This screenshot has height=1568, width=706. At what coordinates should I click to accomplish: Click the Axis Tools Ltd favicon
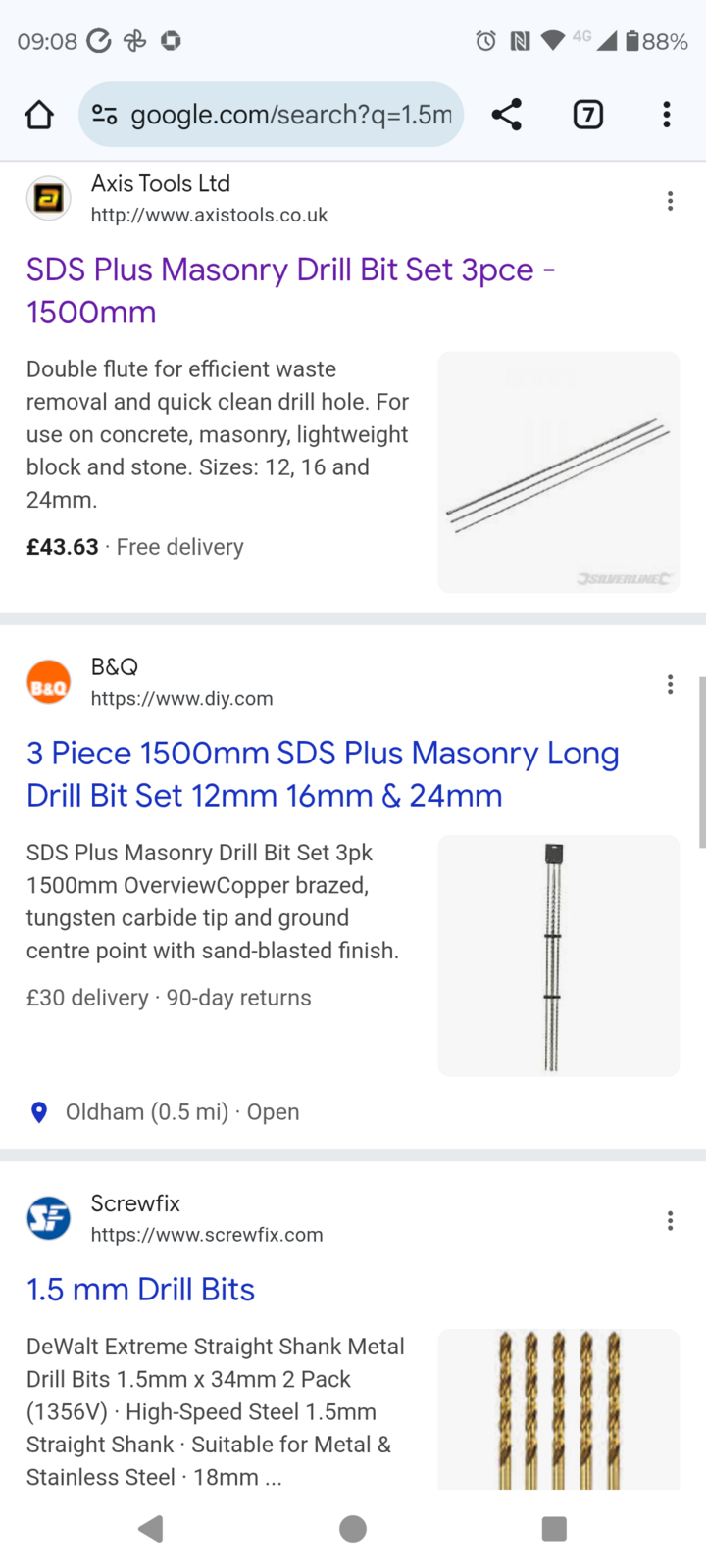coord(48,198)
